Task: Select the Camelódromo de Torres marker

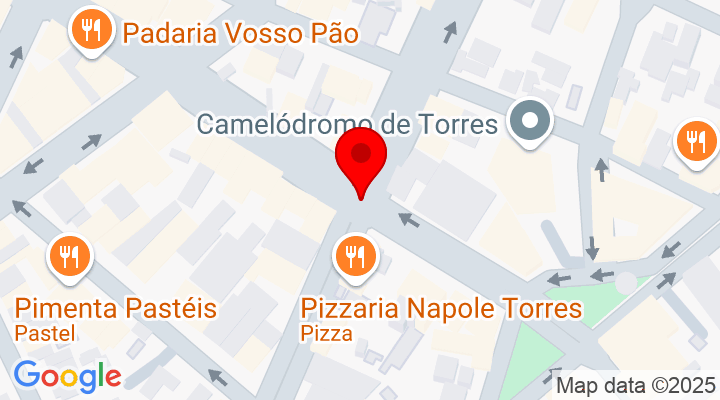Action: (530, 123)
